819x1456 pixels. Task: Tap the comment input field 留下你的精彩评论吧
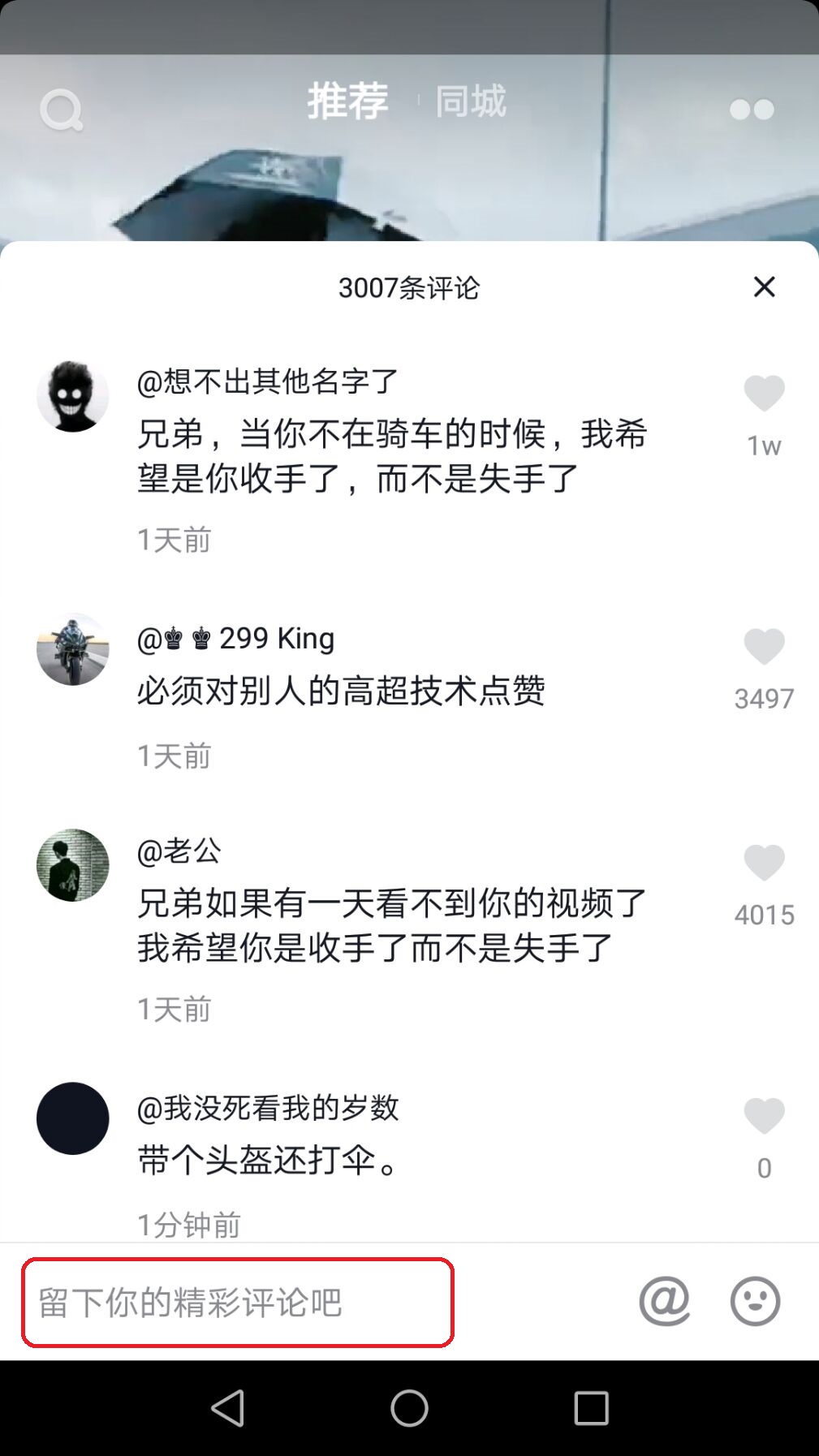pos(235,1302)
